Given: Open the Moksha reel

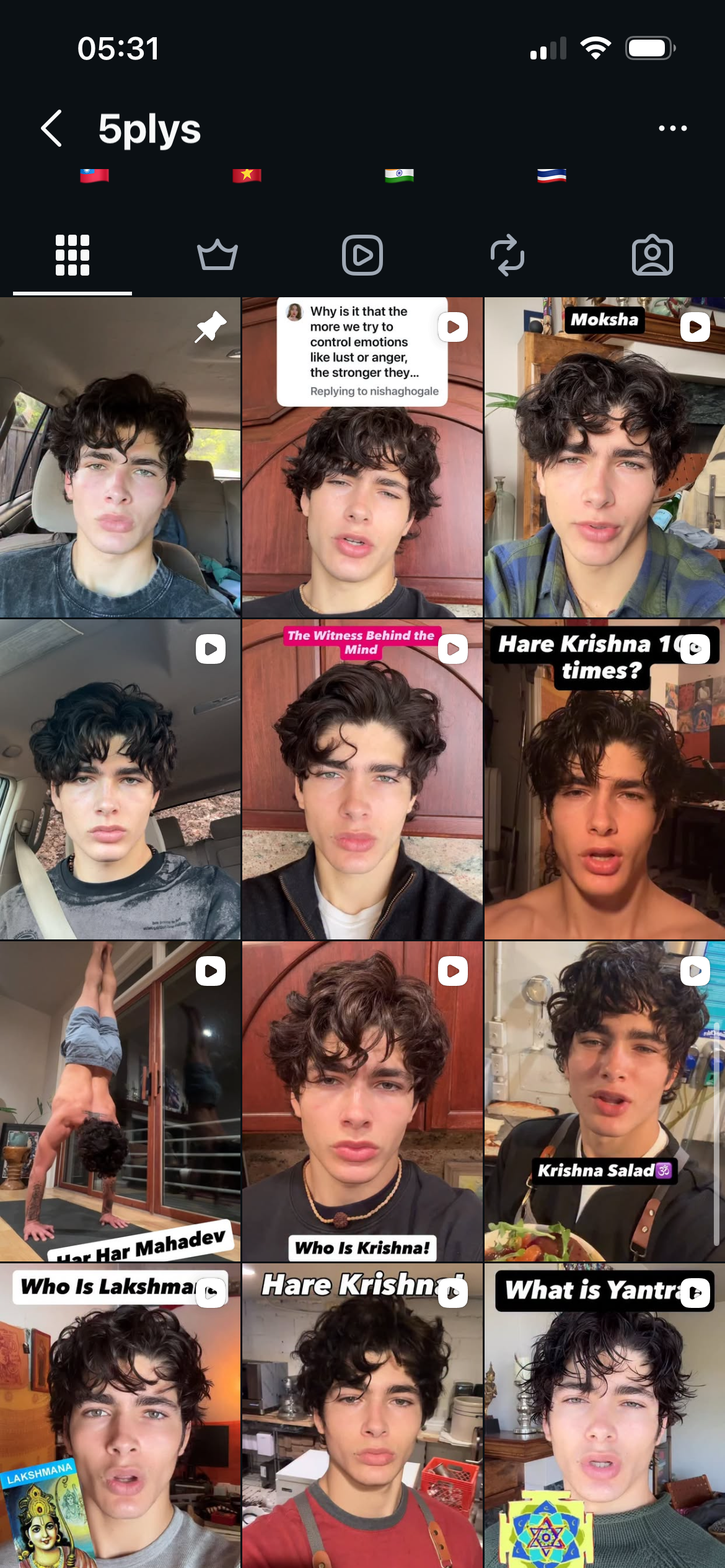Looking at the screenshot, I should click(x=604, y=458).
